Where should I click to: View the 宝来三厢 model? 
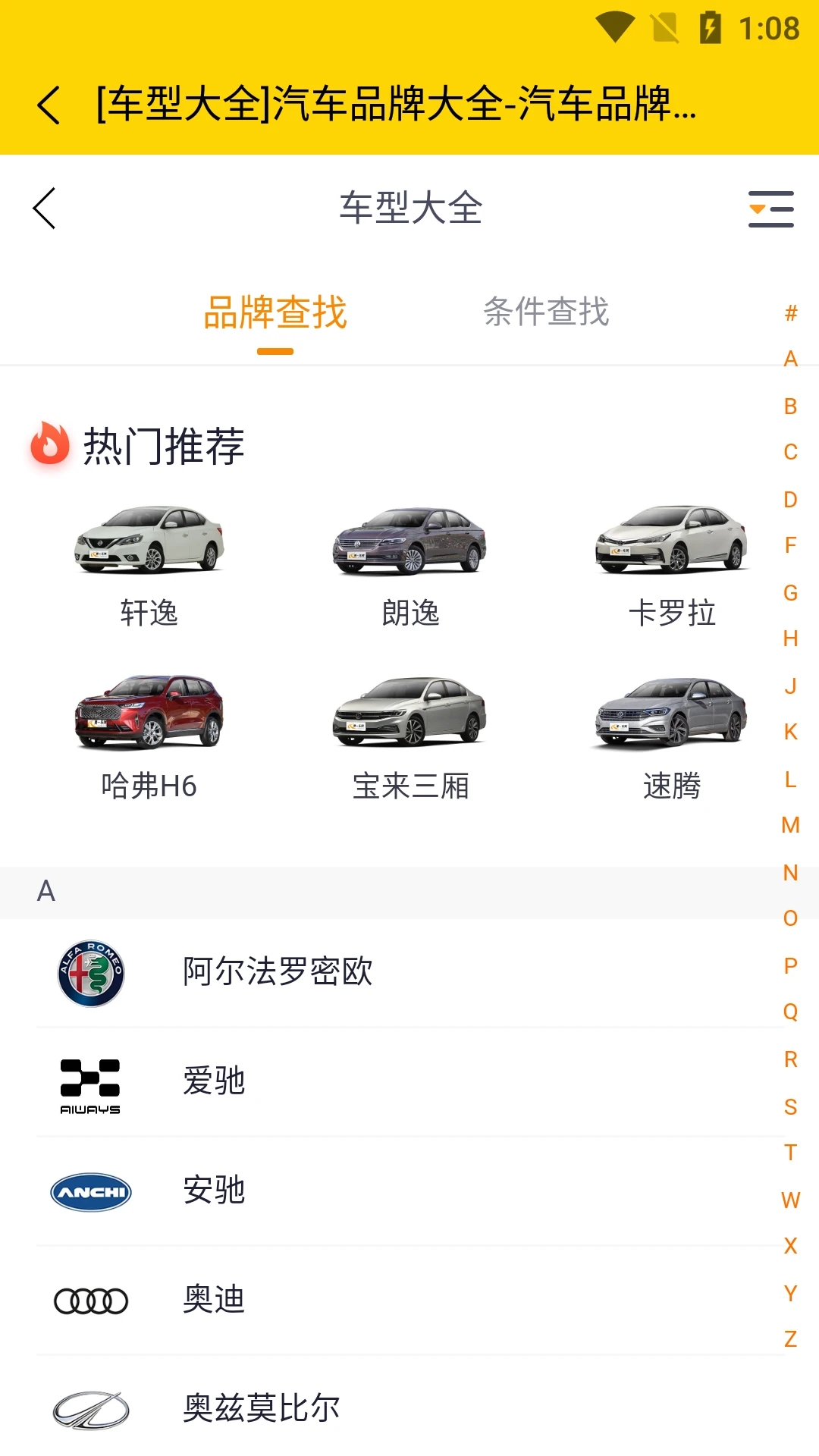(410, 737)
